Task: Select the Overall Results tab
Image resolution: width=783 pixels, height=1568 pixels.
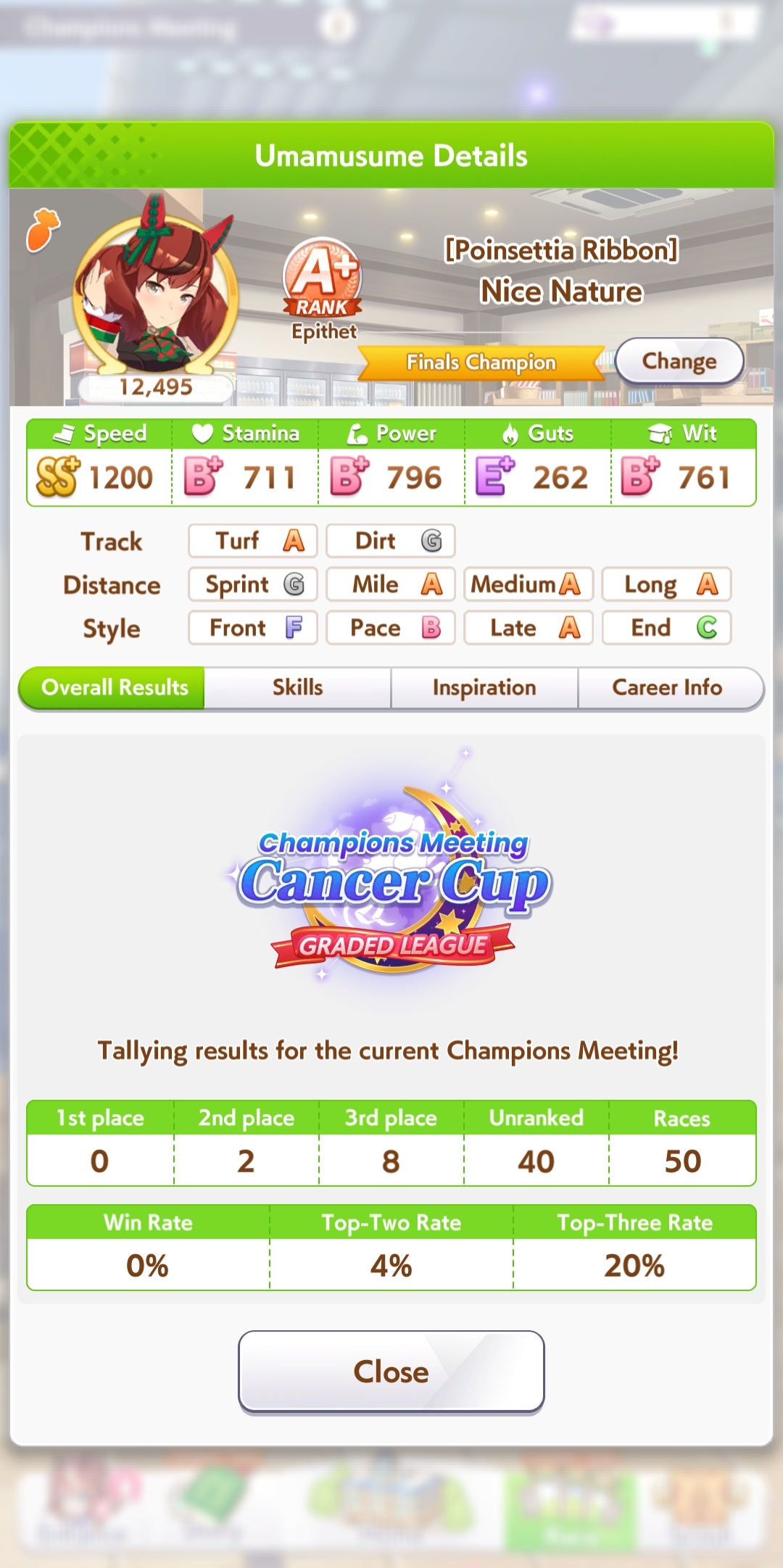Action: pos(115,687)
